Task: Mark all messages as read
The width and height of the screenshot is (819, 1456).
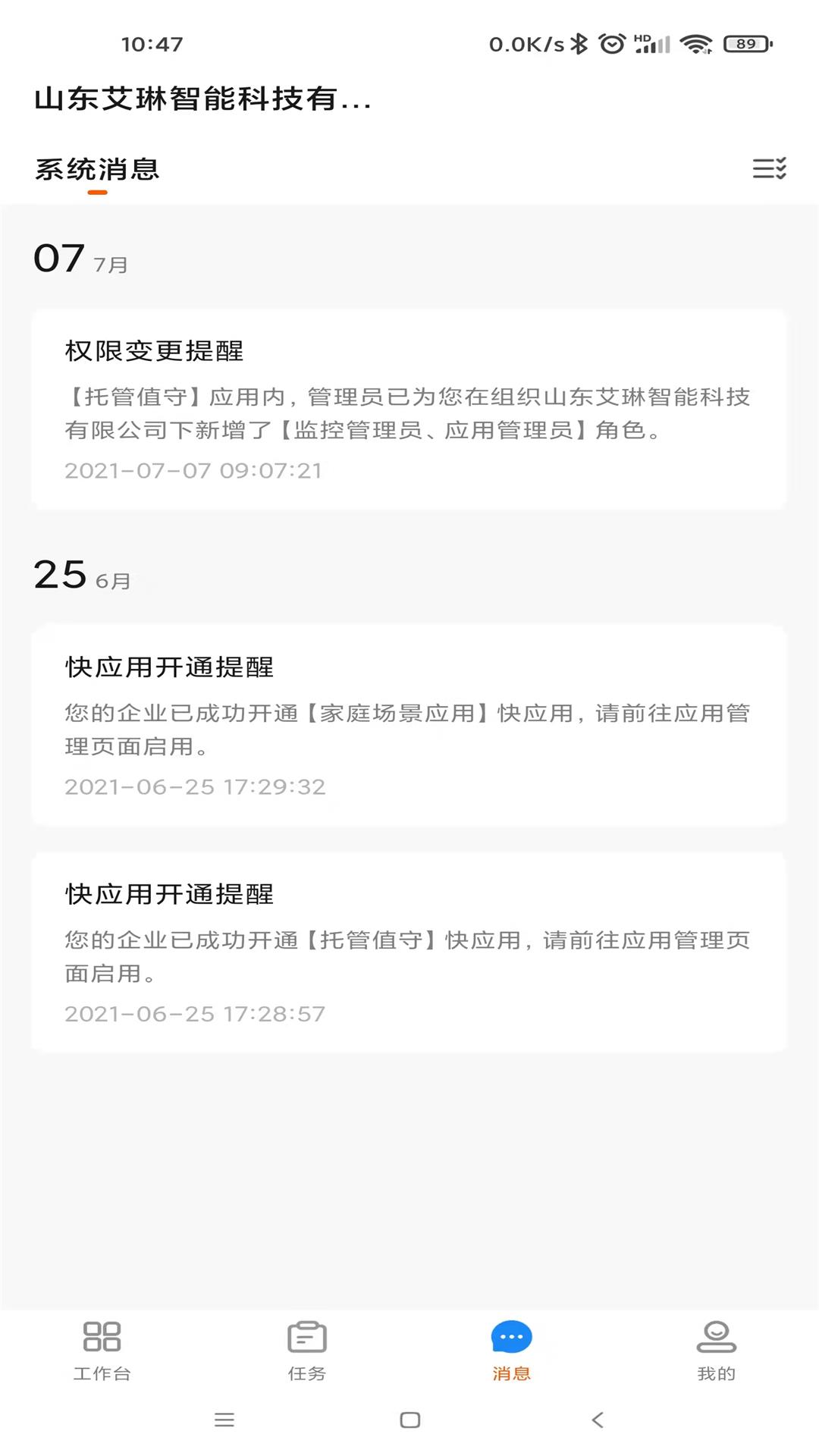Action: (769, 168)
